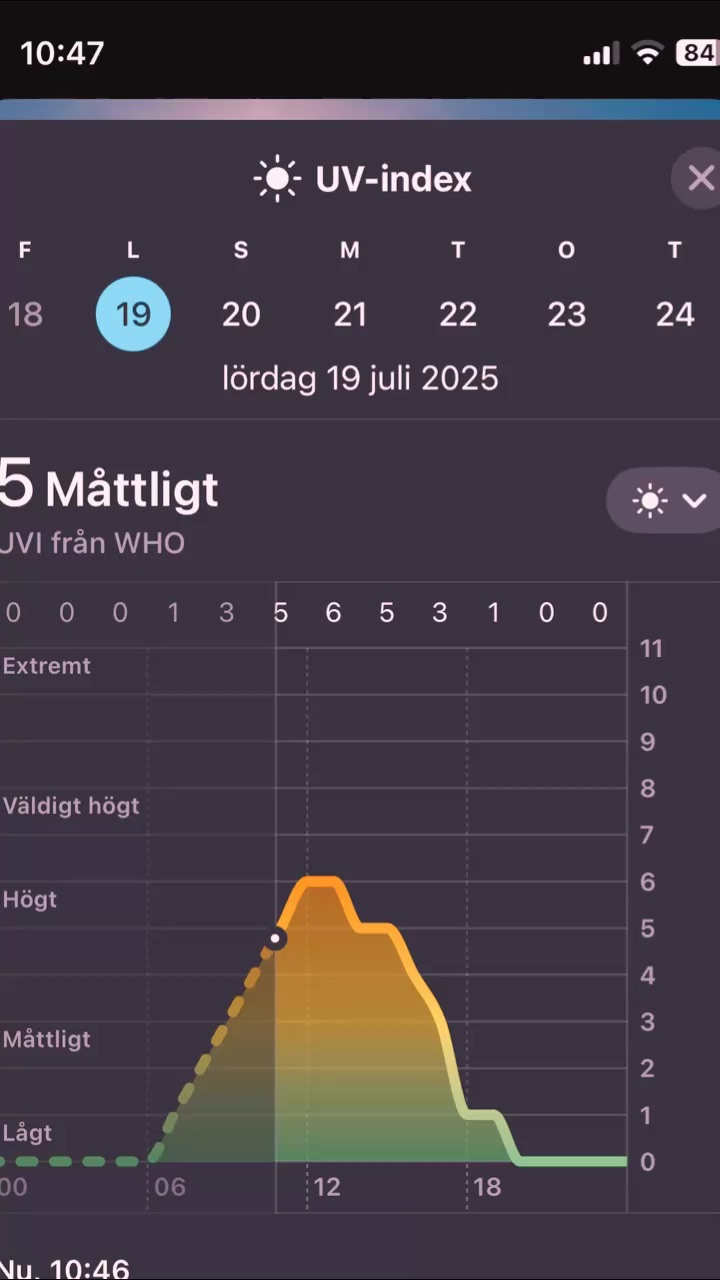Open the weather condition dropdown with sun icon

pos(667,500)
